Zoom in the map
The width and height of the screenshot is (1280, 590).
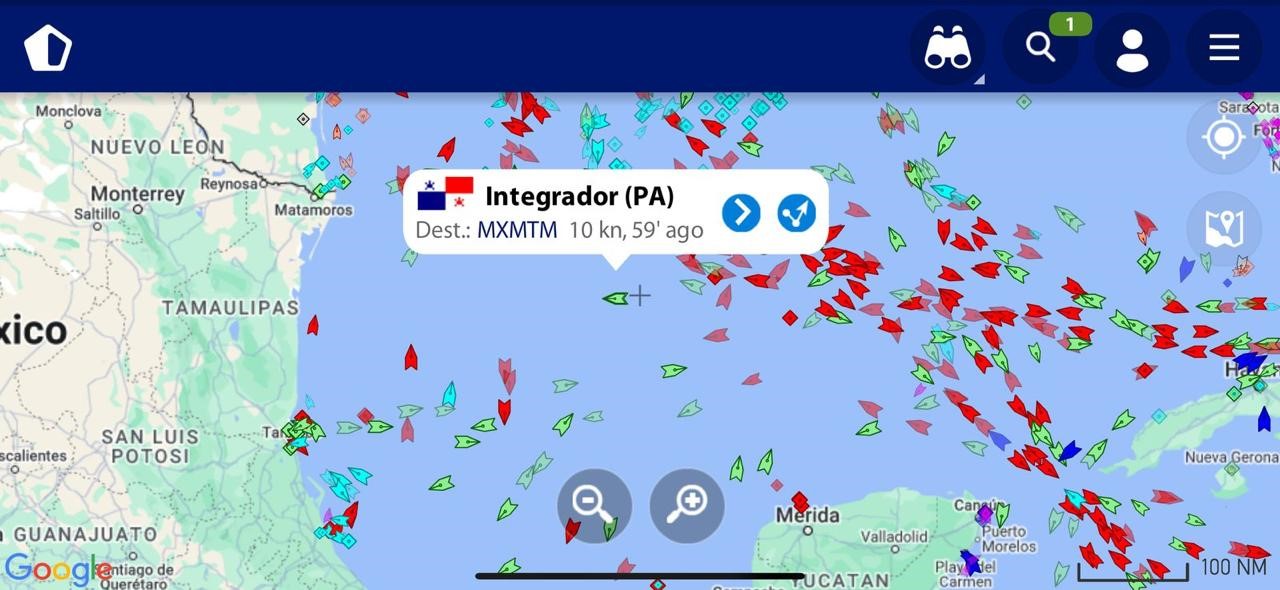[x=687, y=506]
